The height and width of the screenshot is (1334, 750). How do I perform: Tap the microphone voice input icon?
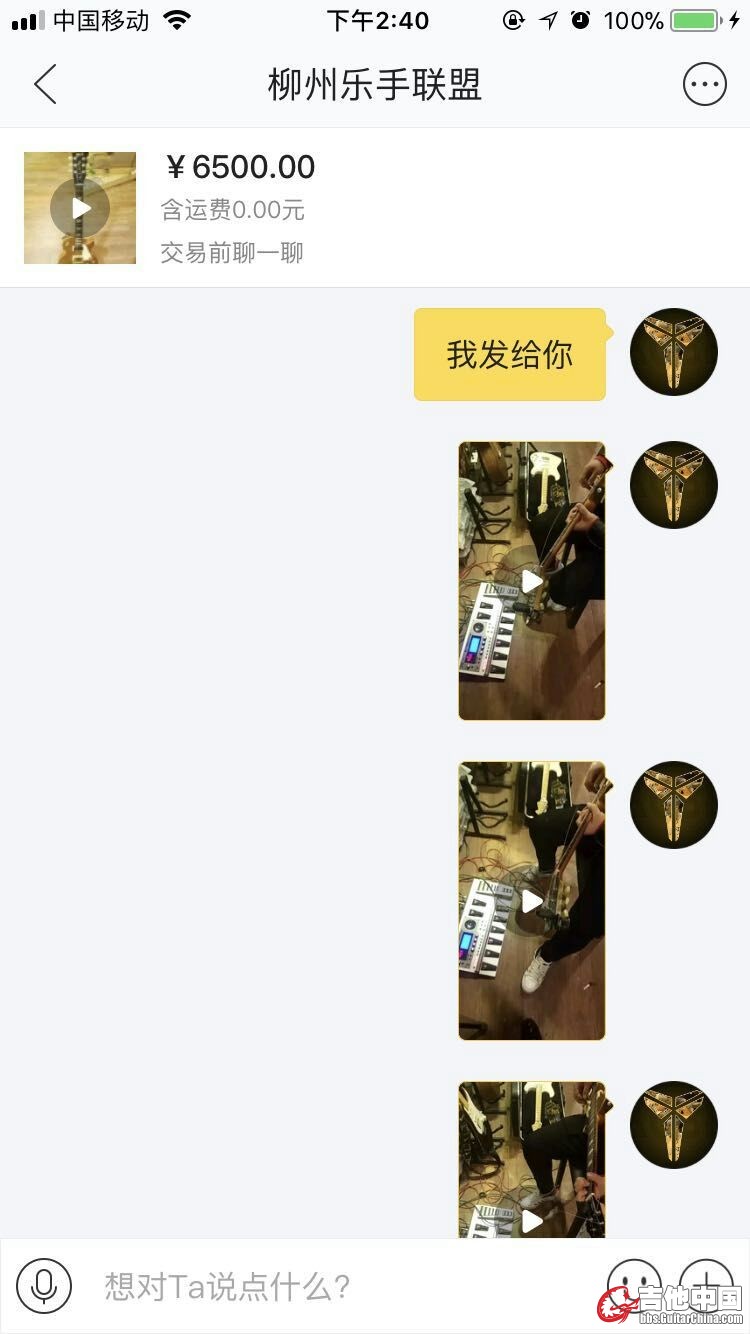click(x=44, y=1286)
